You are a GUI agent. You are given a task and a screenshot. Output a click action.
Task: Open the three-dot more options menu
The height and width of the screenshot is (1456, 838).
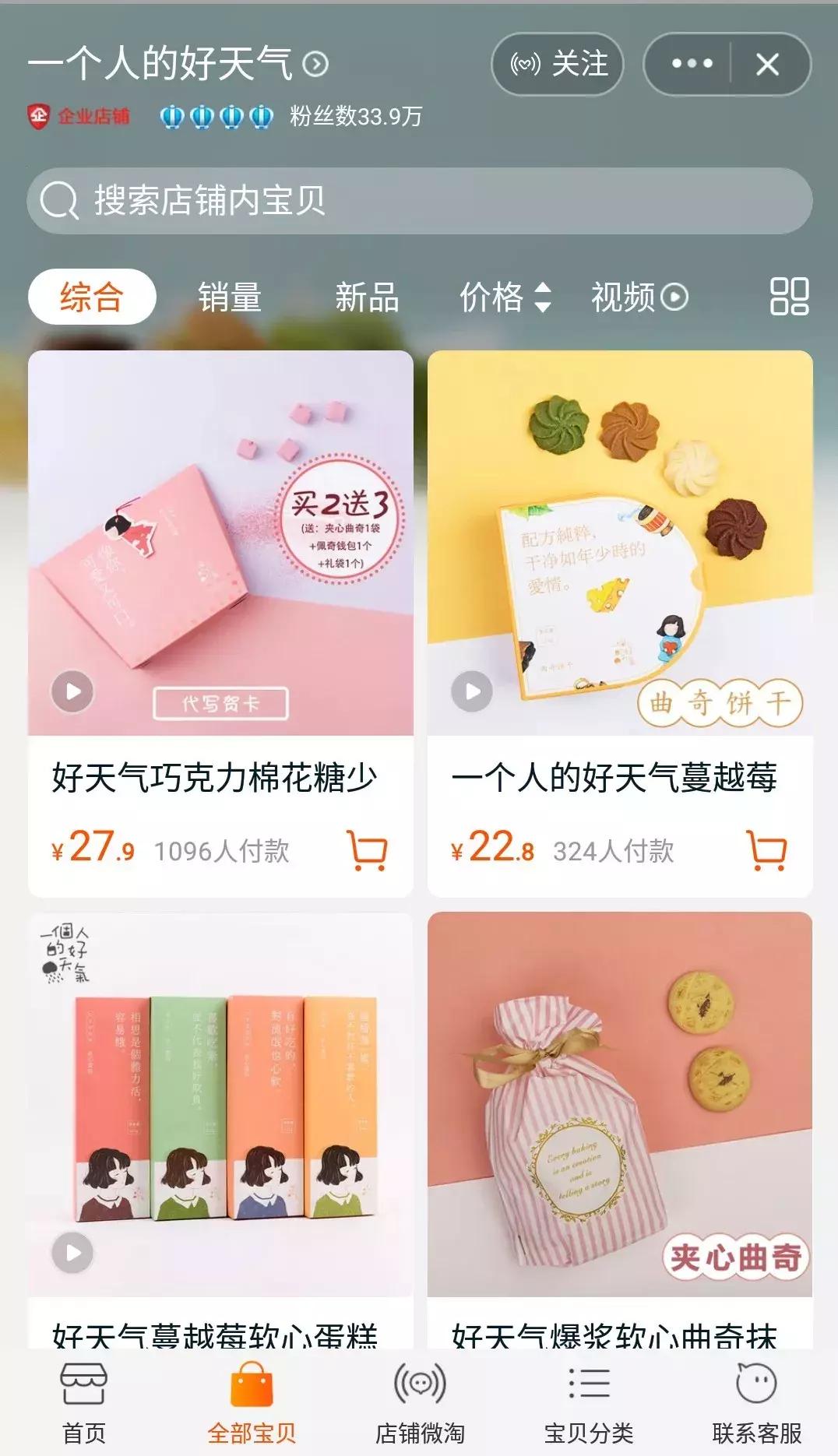click(691, 65)
